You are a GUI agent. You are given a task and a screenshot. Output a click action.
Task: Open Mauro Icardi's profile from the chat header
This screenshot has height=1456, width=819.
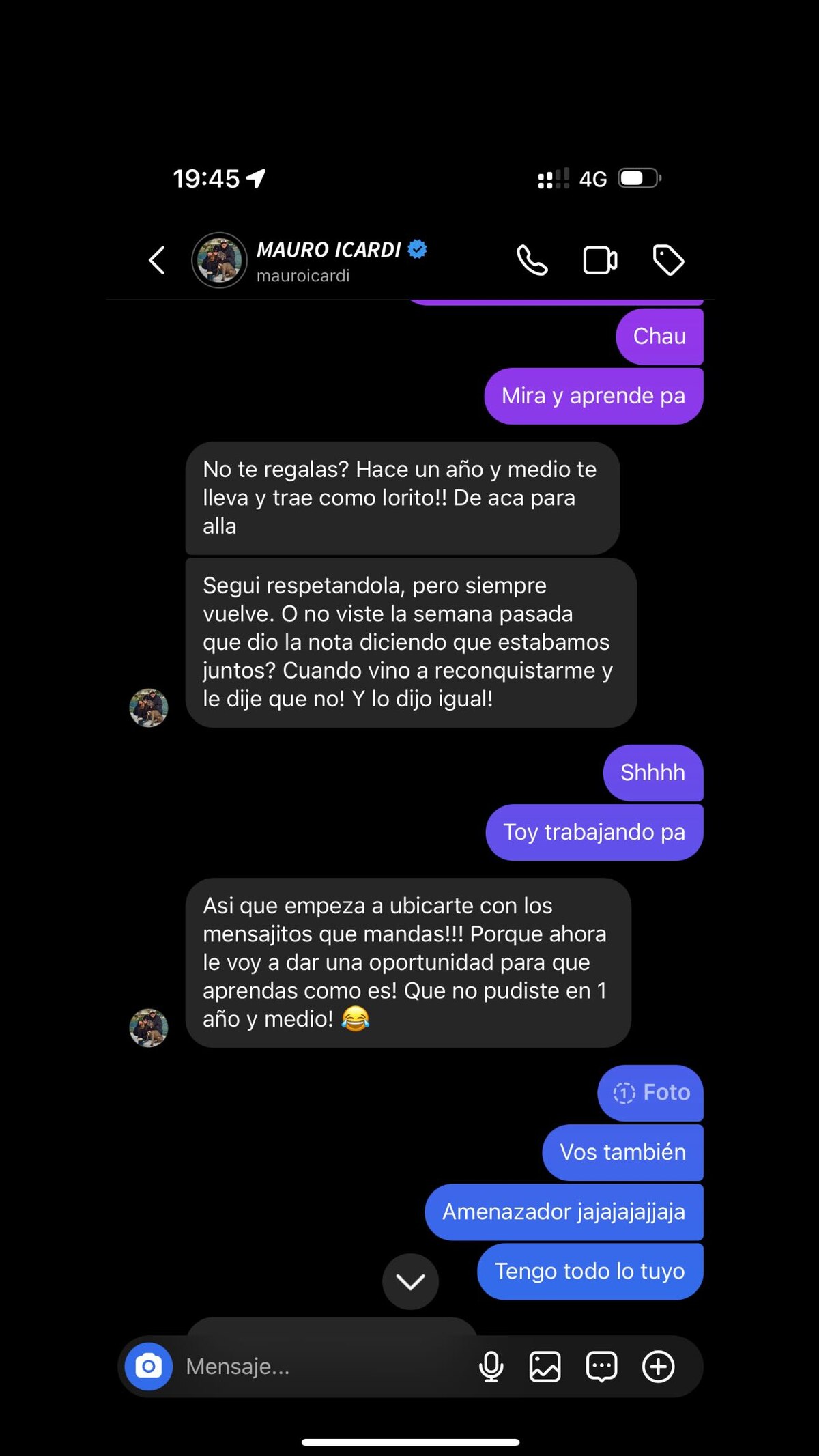point(328,260)
